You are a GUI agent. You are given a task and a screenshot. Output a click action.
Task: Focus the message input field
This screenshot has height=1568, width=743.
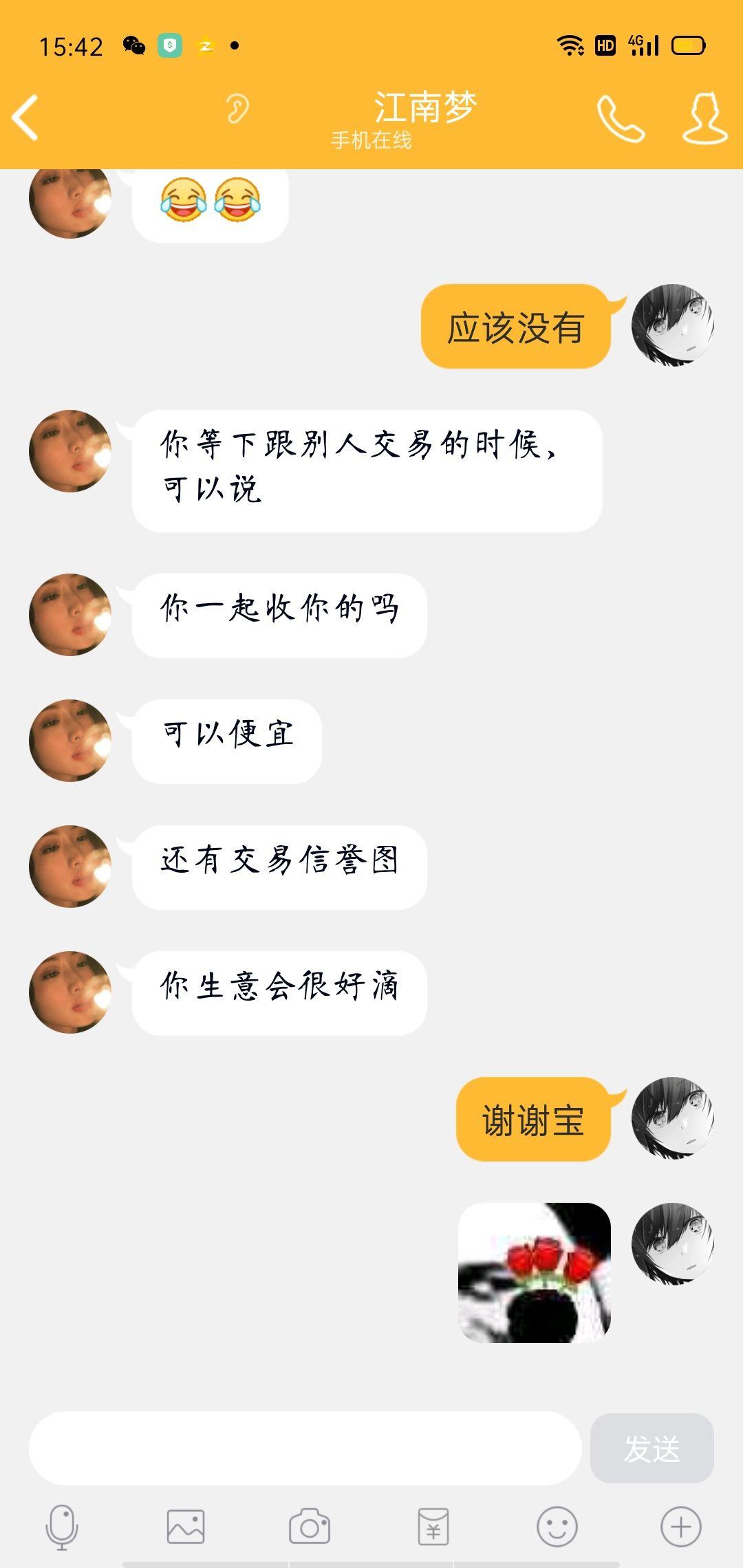[x=305, y=1448]
